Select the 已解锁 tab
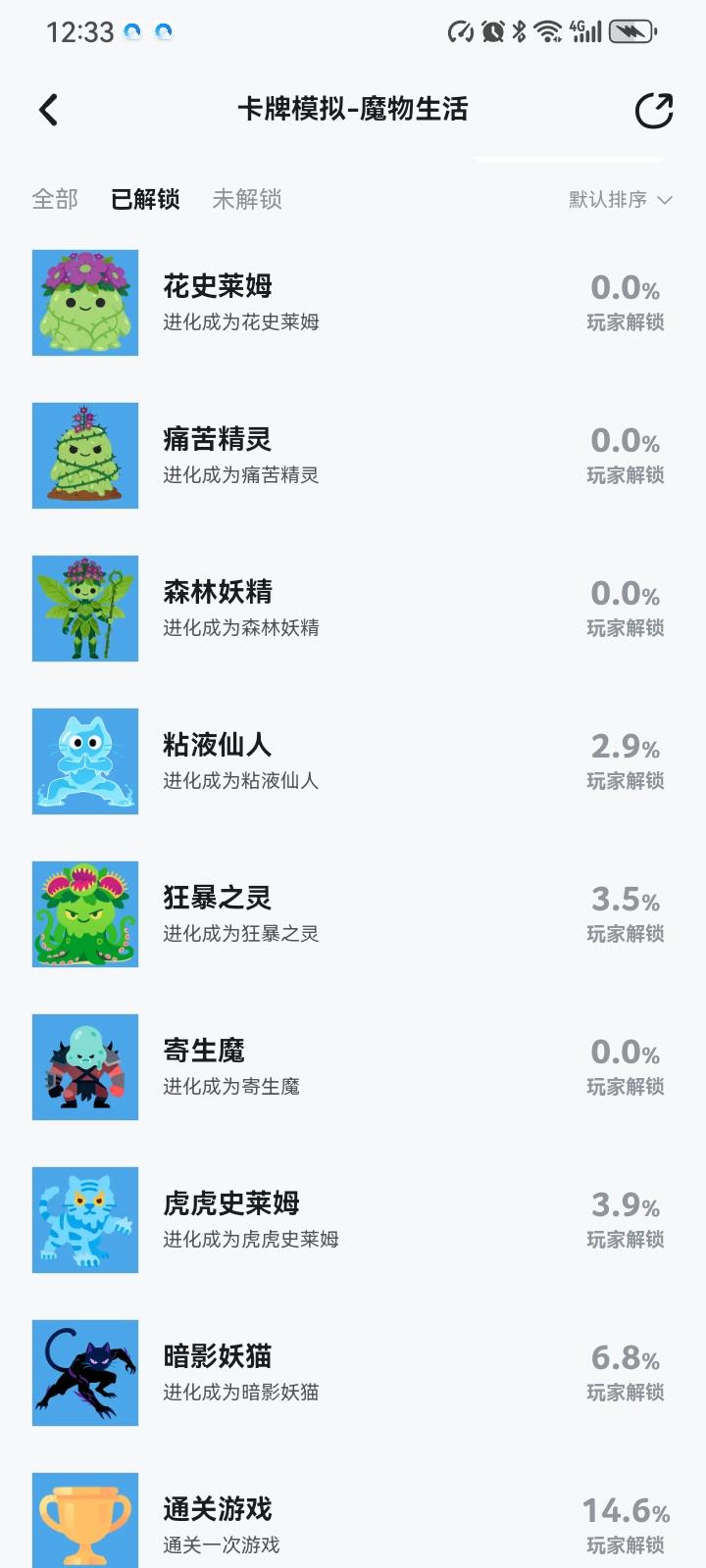Image resolution: width=706 pixels, height=1568 pixels. pos(145,199)
